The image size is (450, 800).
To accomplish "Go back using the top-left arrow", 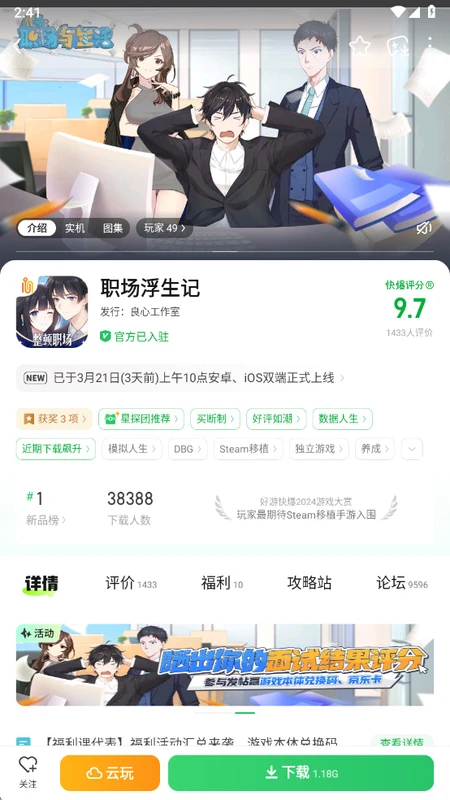I will [x=18, y=46].
